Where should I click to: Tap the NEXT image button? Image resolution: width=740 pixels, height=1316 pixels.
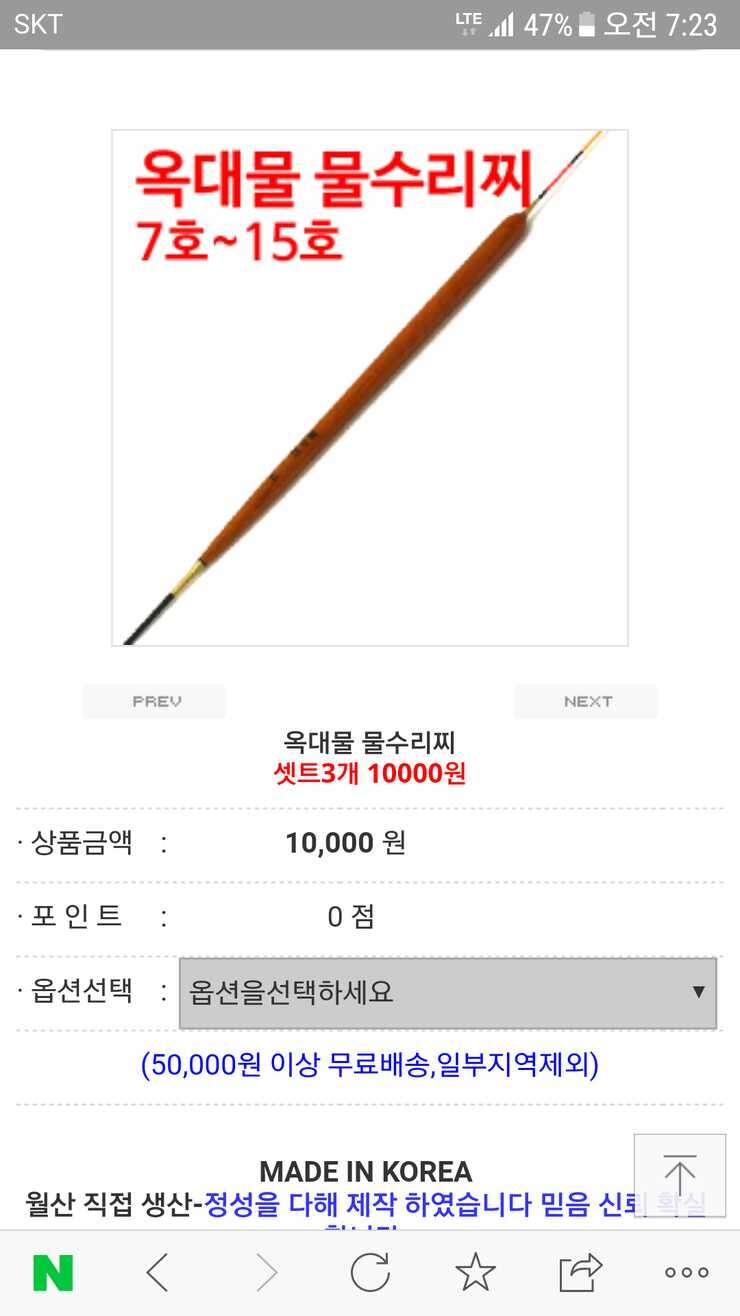pos(586,701)
